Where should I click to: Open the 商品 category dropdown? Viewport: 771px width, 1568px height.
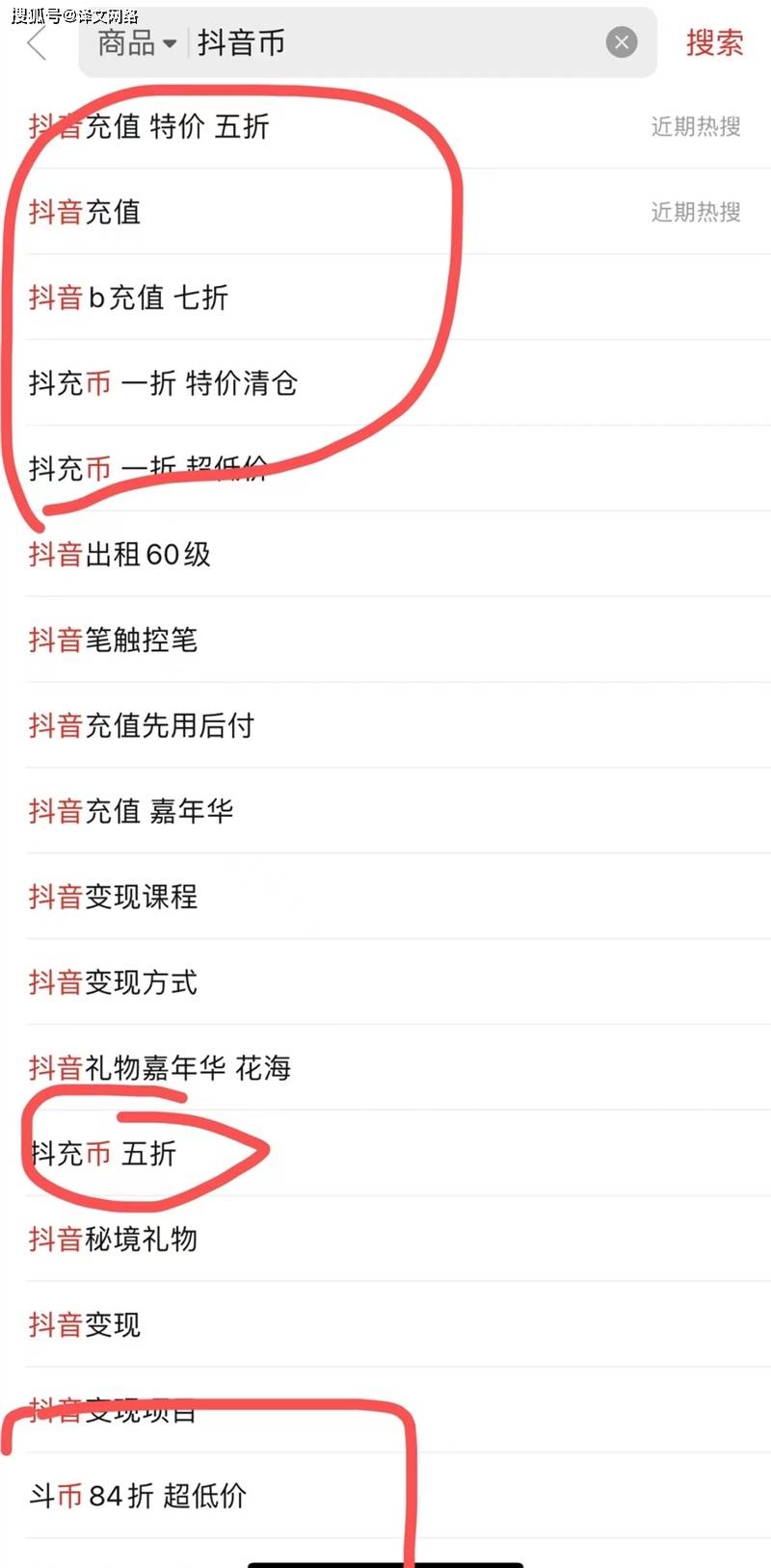[x=137, y=43]
